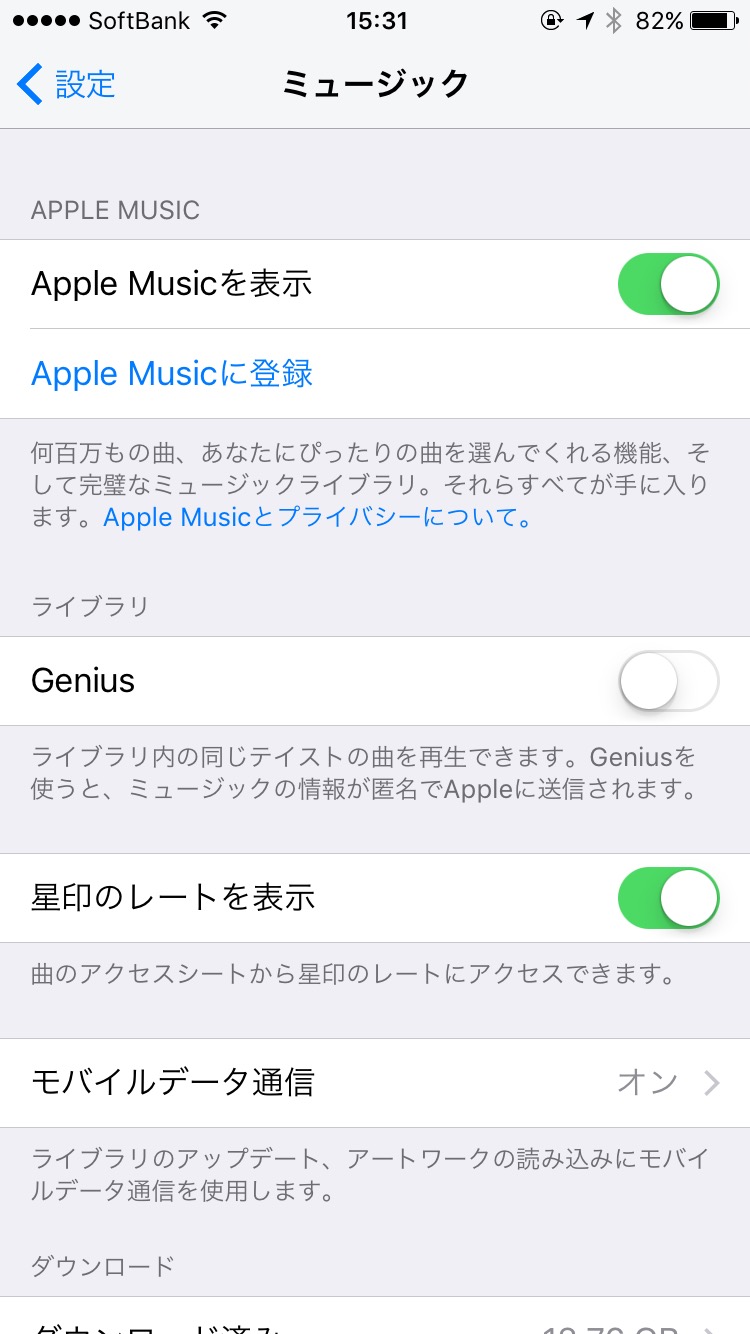
Task: Open the Apple Musicに登録 link
Action: [172, 373]
